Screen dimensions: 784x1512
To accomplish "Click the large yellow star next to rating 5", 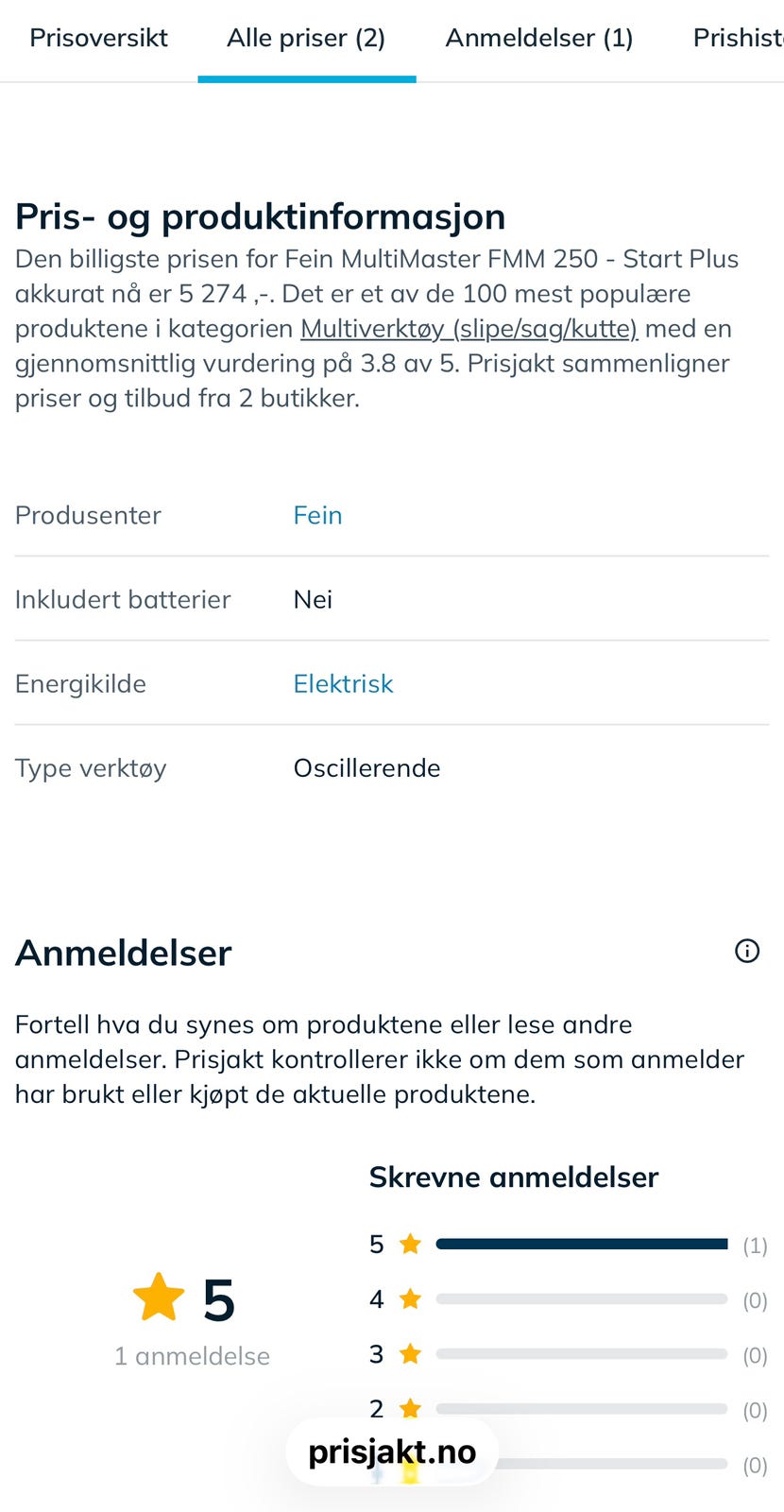I will pos(158,1299).
